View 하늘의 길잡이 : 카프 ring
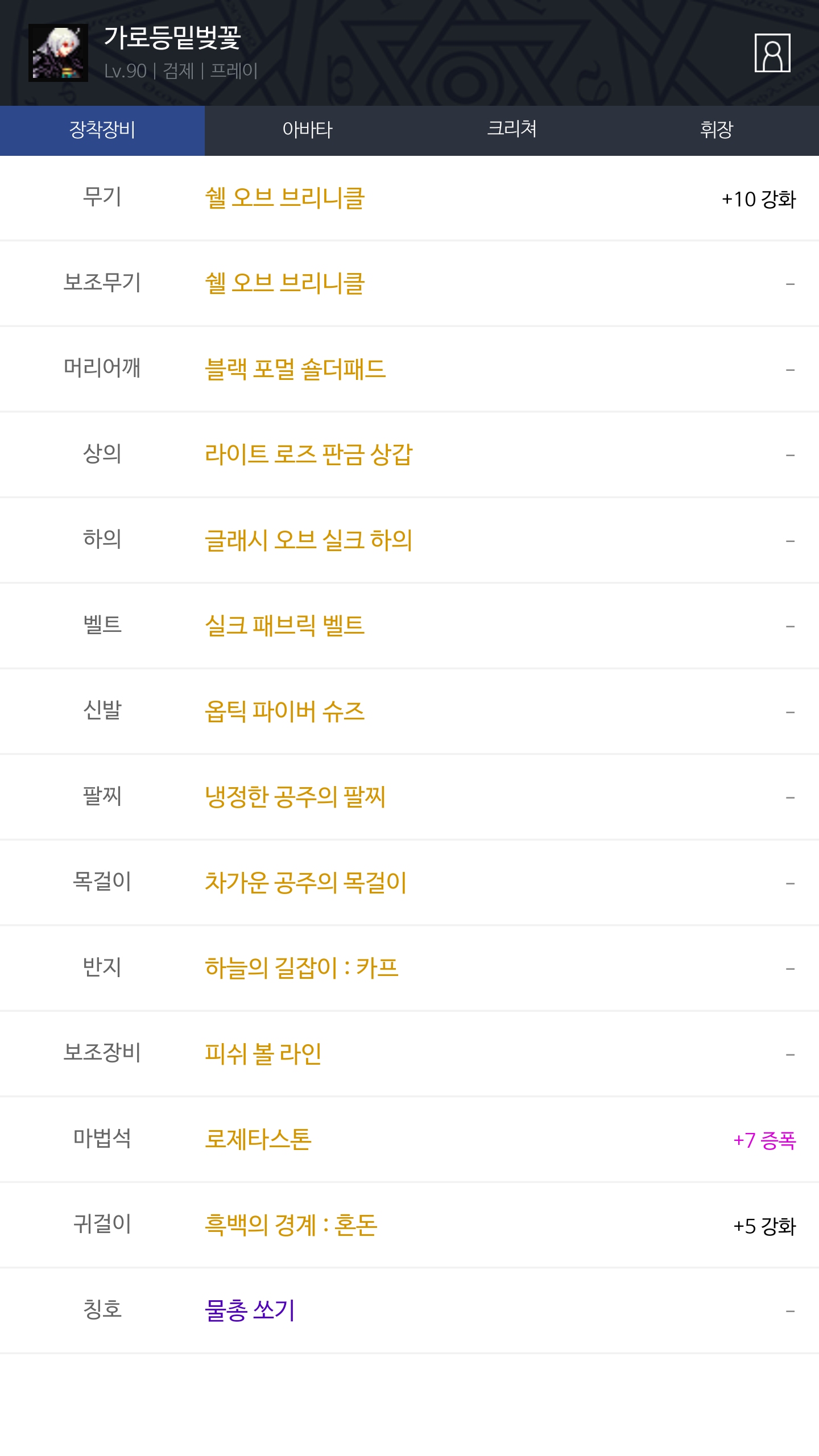Viewport: 819px width, 1456px height. tap(301, 968)
